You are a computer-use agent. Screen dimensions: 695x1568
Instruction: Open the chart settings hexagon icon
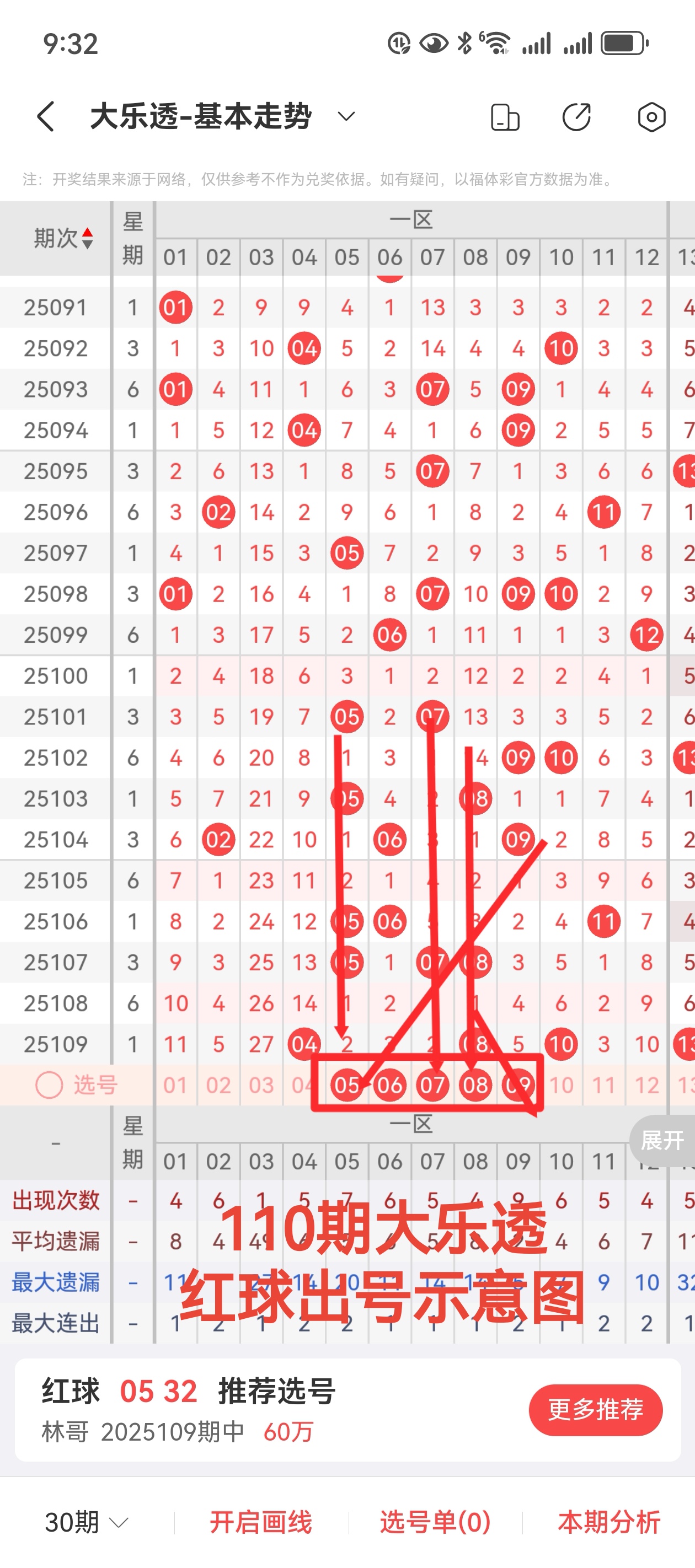(x=651, y=117)
